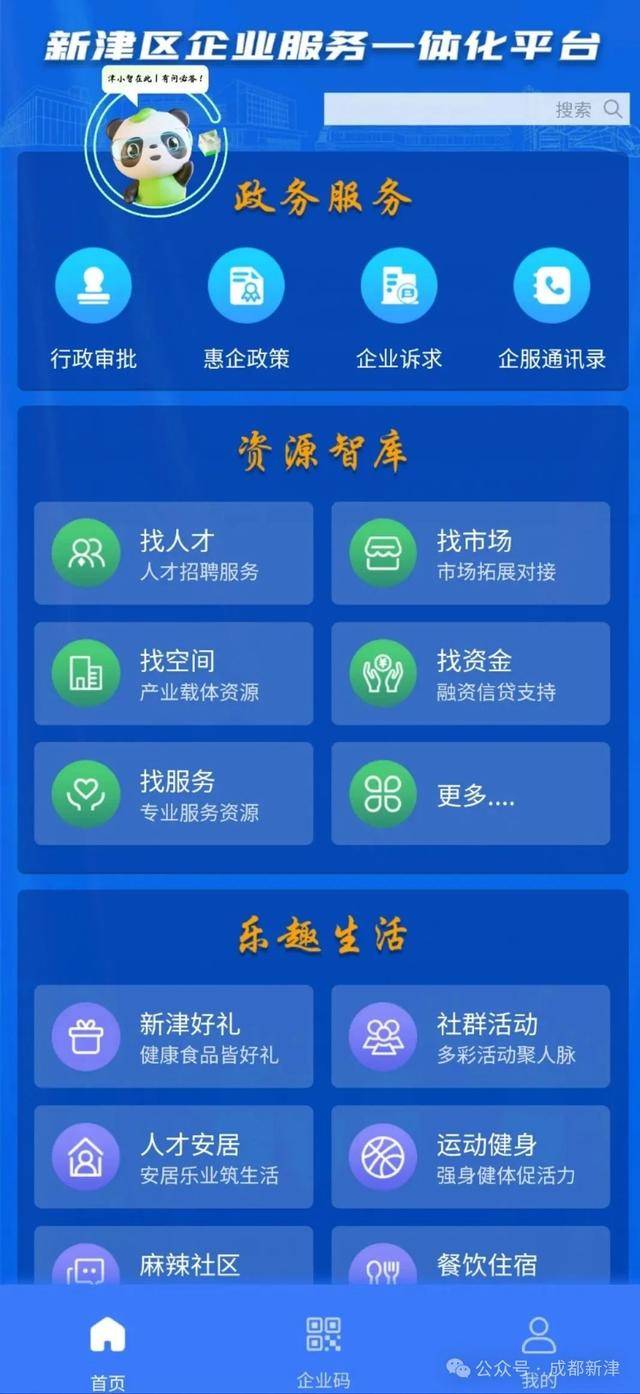Open the 社群活动 card
The width and height of the screenshot is (640, 1394).
pyautogui.click(x=471, y=1036)
